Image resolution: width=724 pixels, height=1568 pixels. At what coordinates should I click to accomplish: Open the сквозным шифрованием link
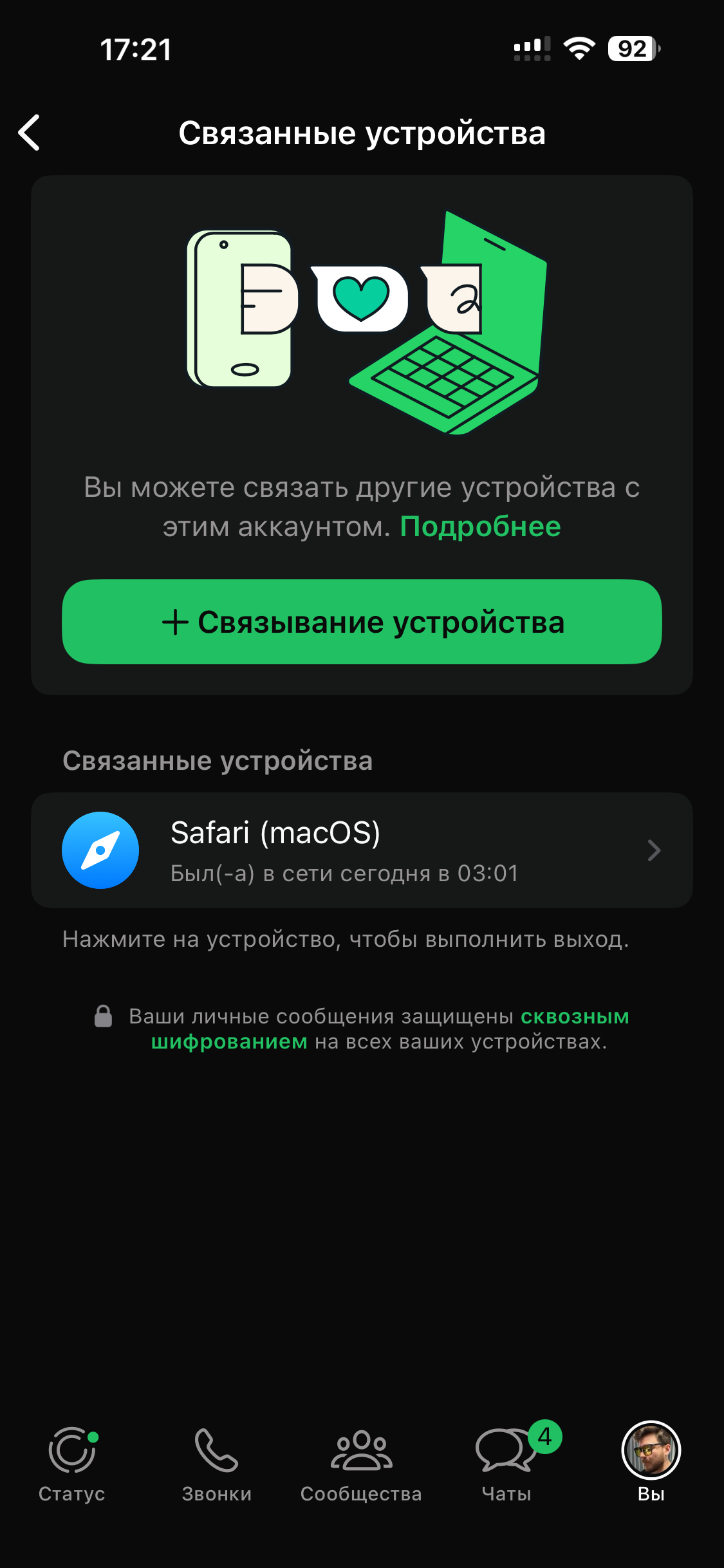tap(574, 1016)
